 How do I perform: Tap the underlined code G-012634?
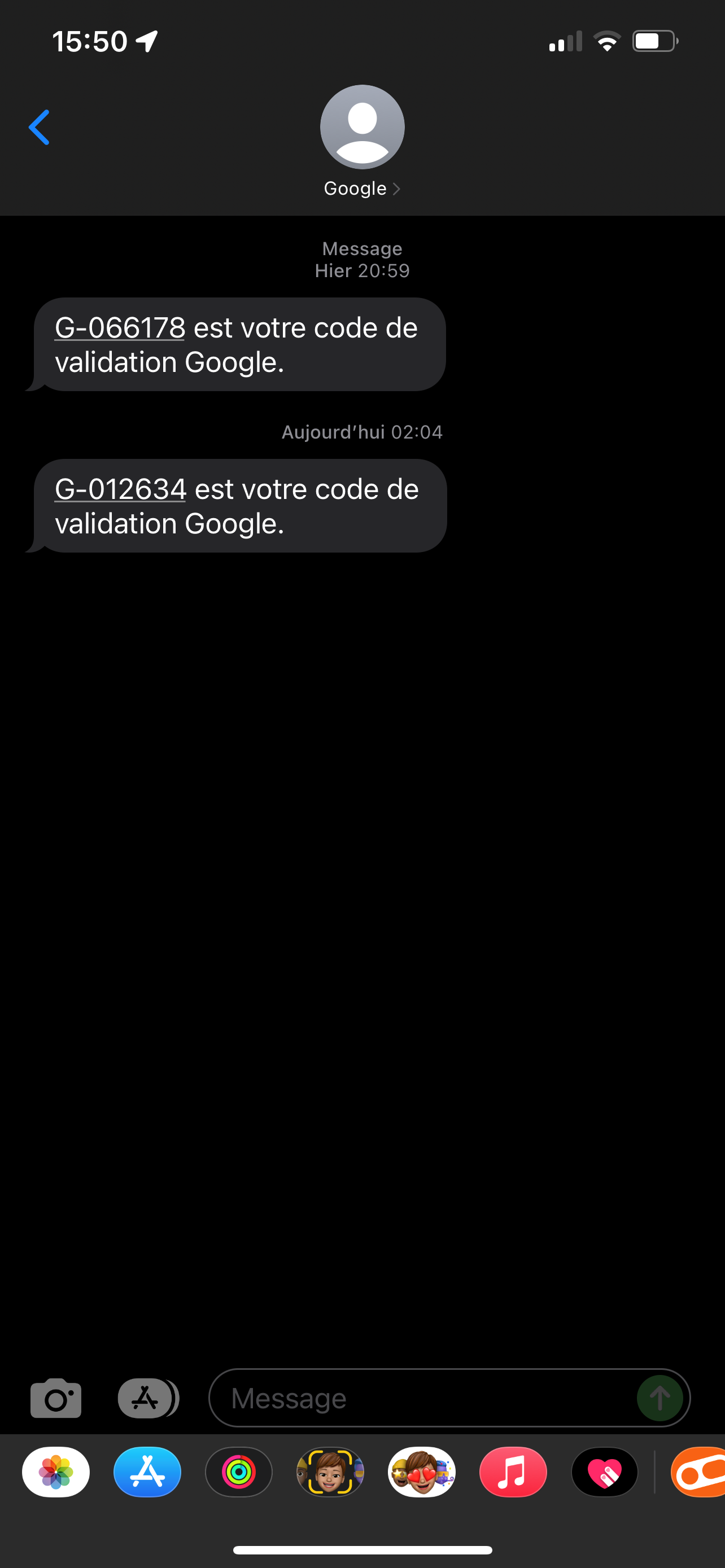120,489
